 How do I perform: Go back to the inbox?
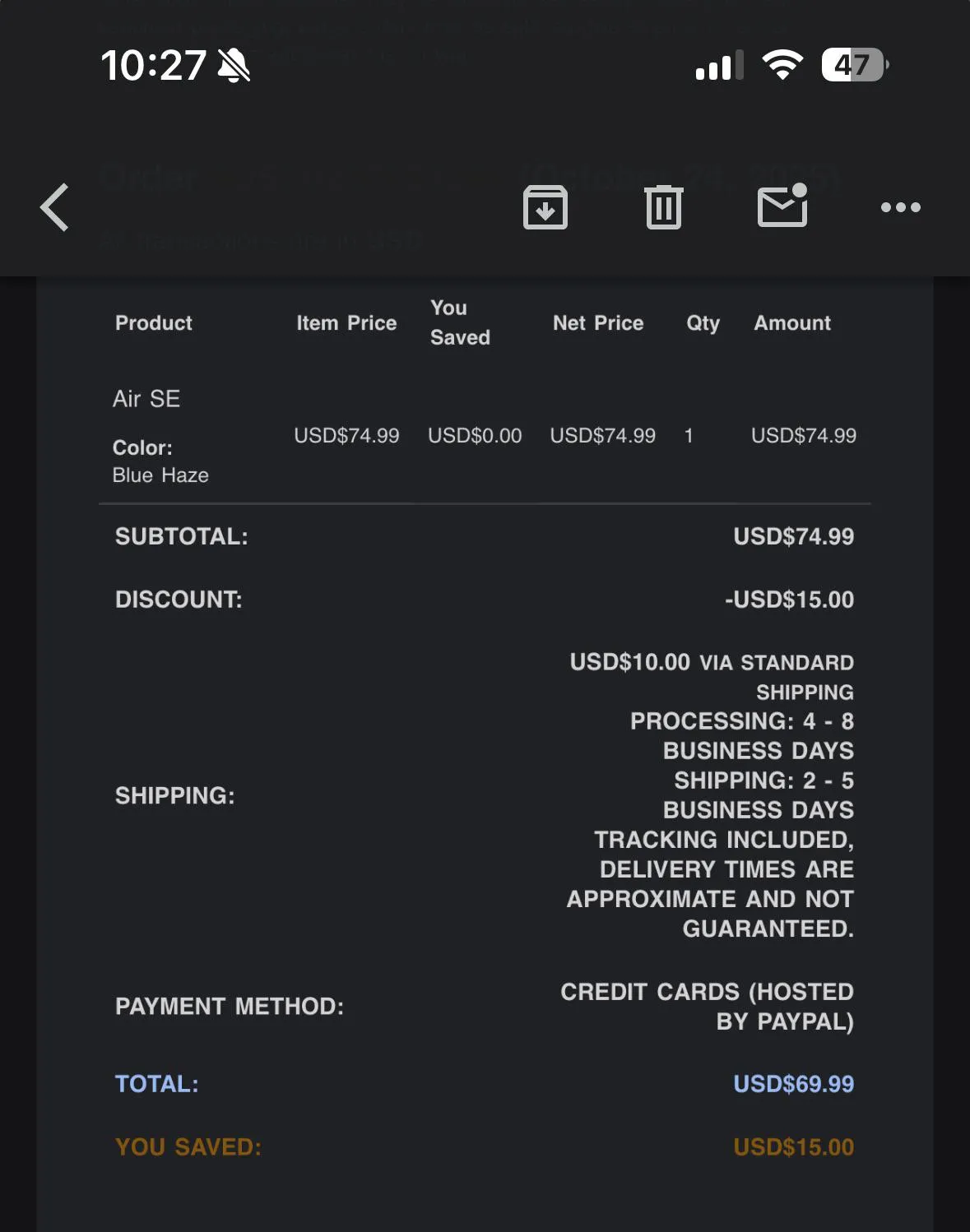pos(55,207)
